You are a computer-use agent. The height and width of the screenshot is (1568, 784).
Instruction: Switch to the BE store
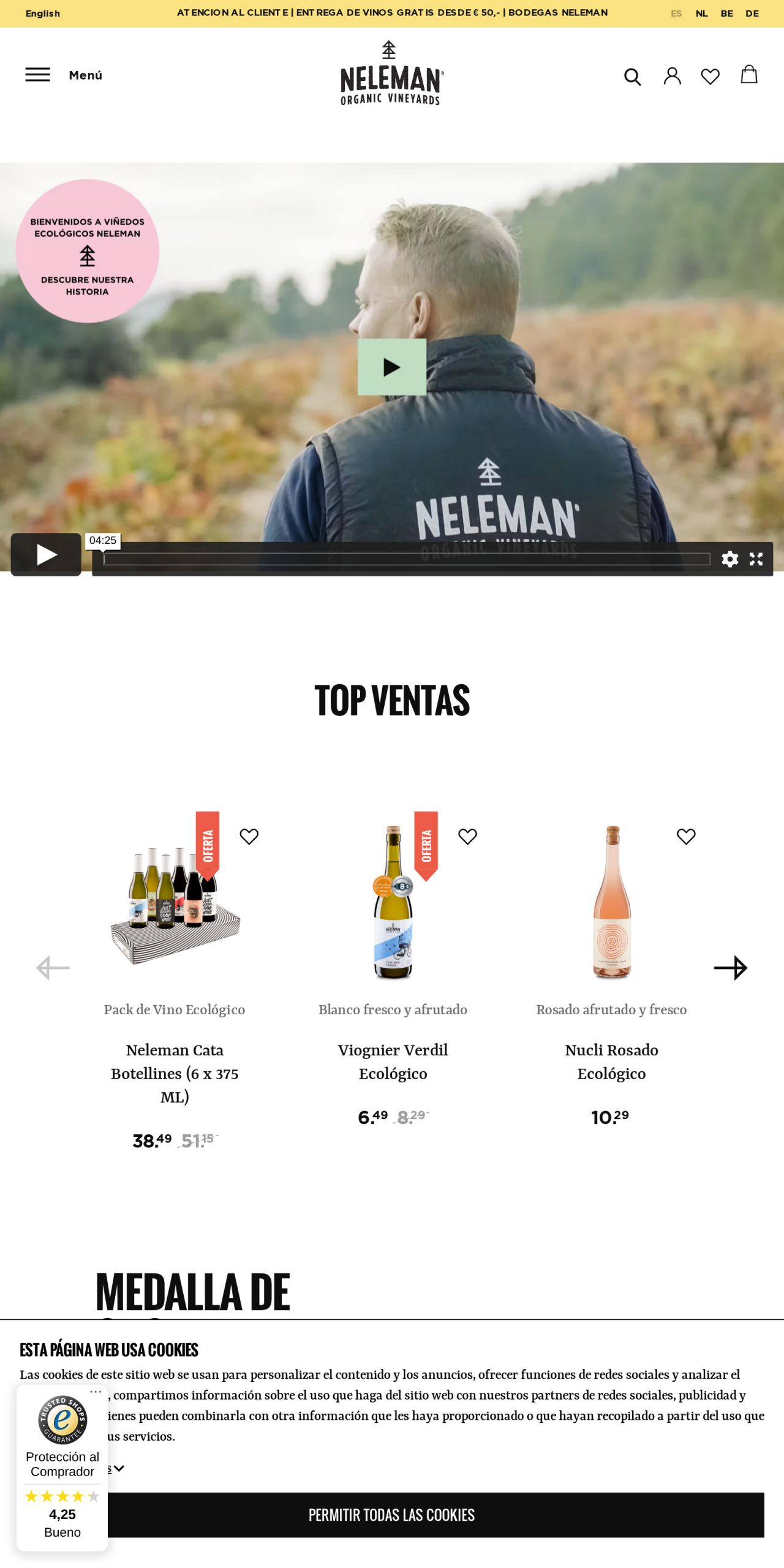click(726, 13)
